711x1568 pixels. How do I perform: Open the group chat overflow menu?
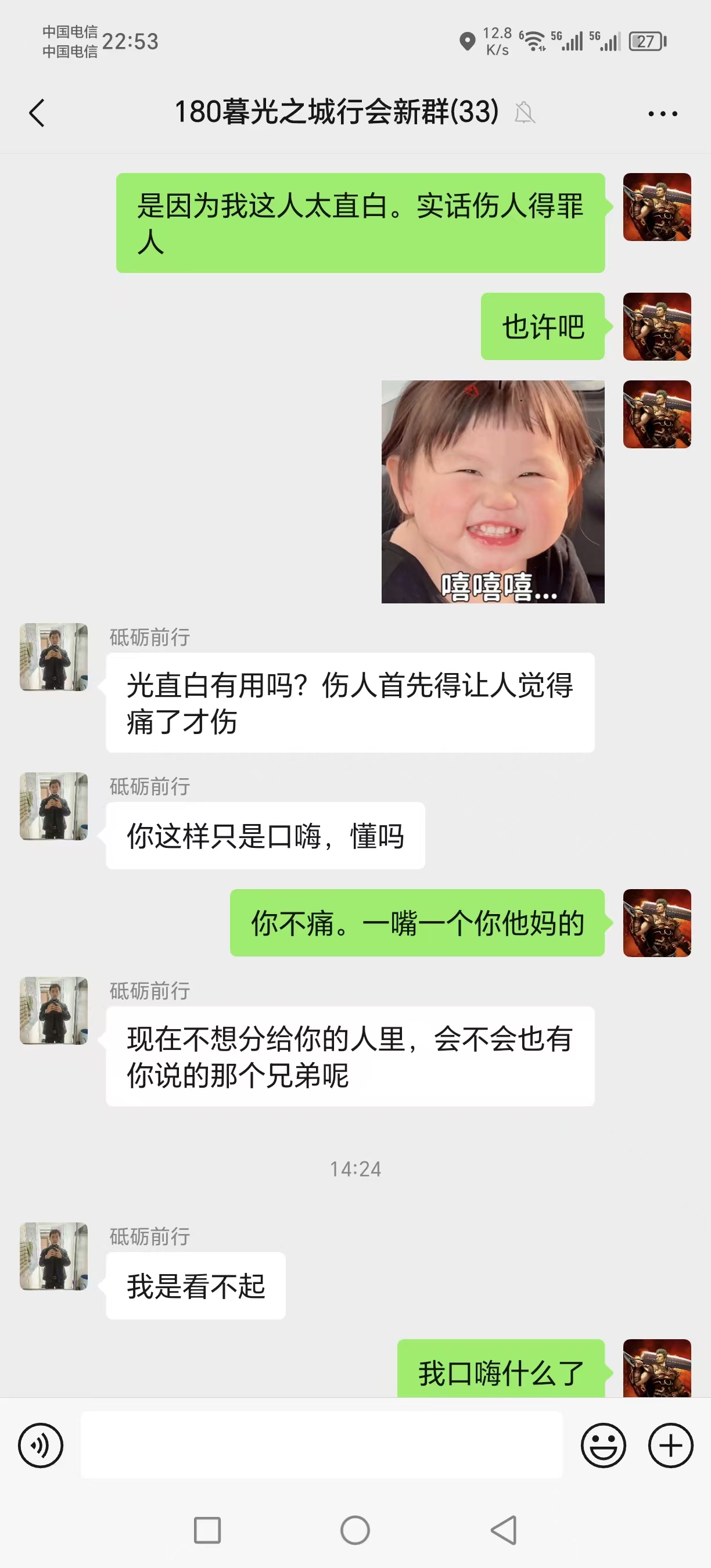(x=662, y=113)
